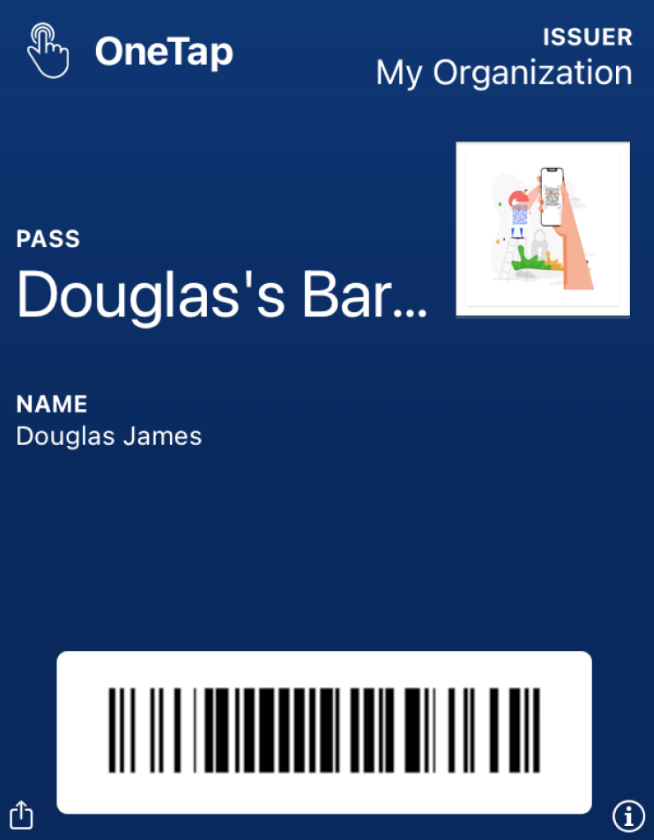The image size is (654, 840).
Task: Open the pass info details
Action: (628, 816)
